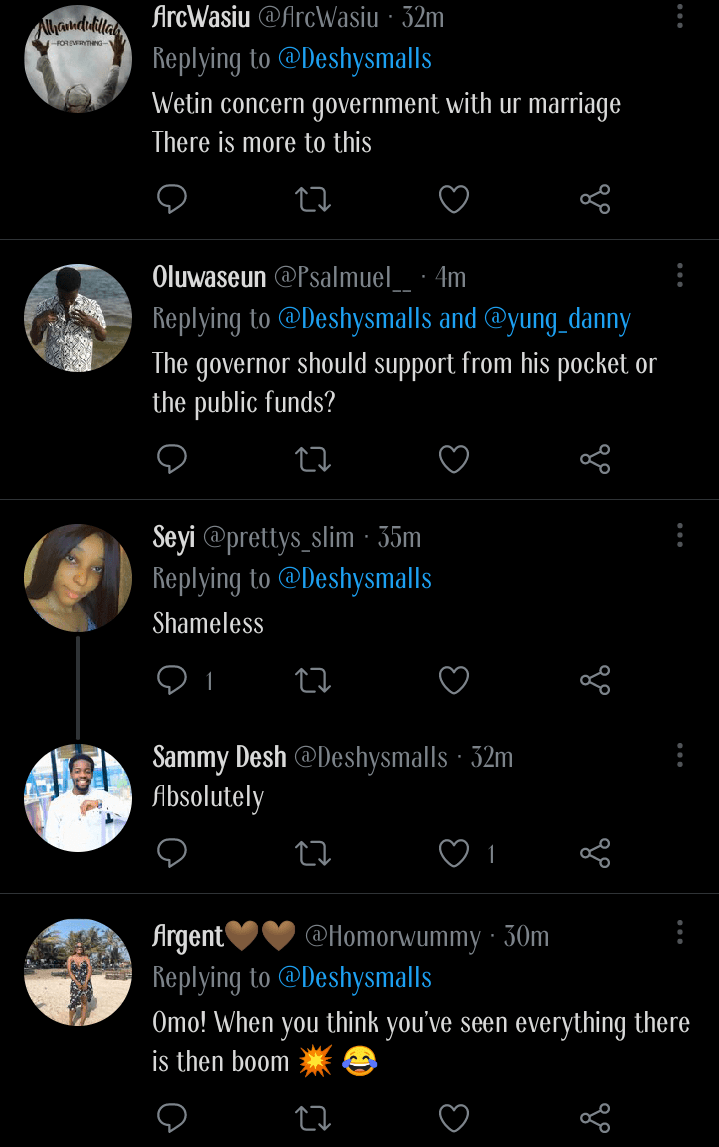Image resolution: width=719 pixels, height=1147 pixels.
Task: Retweet ArcWasiu's tweet
Action: point(313,200)
